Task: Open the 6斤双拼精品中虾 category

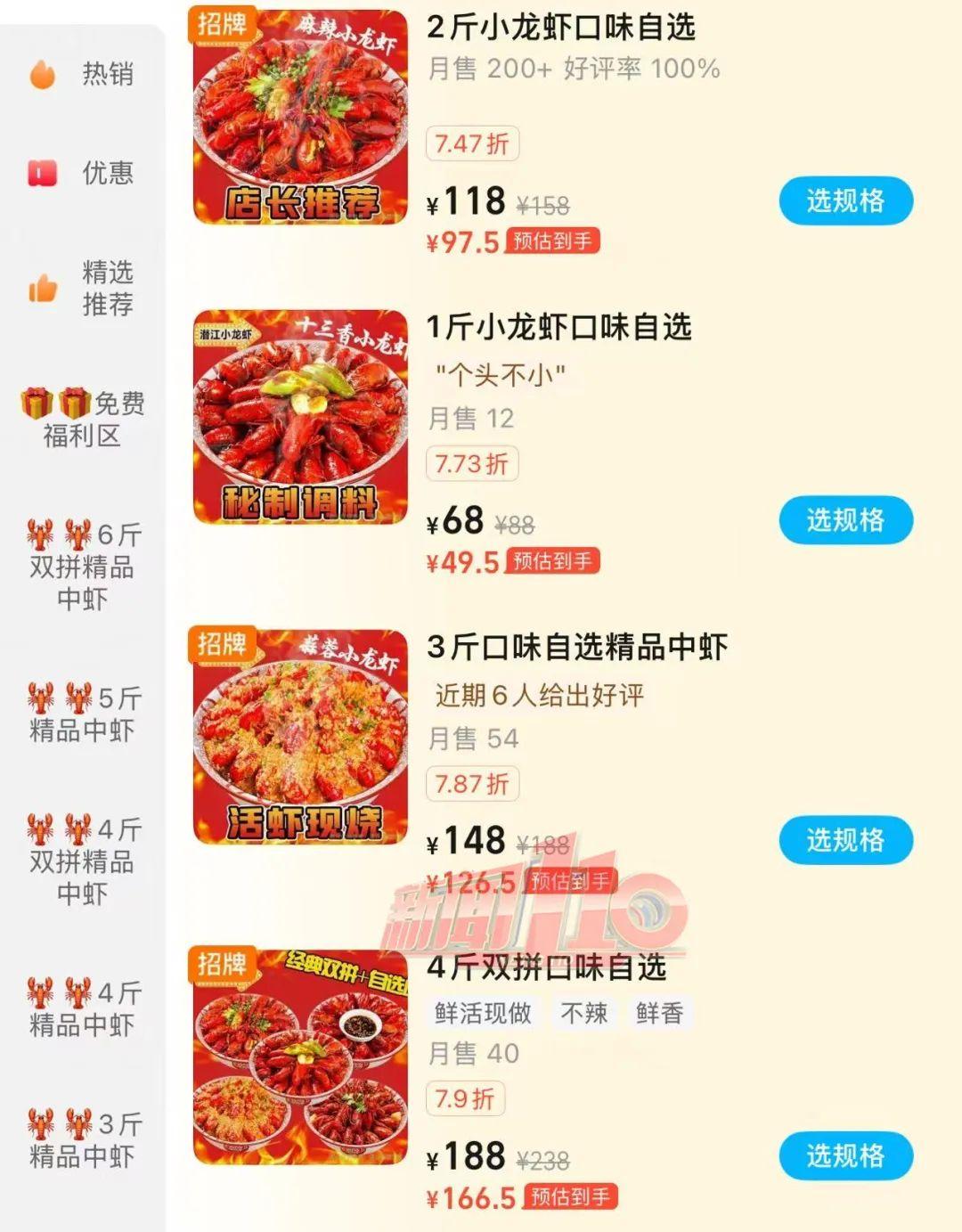Action: [x=83, y=567]
